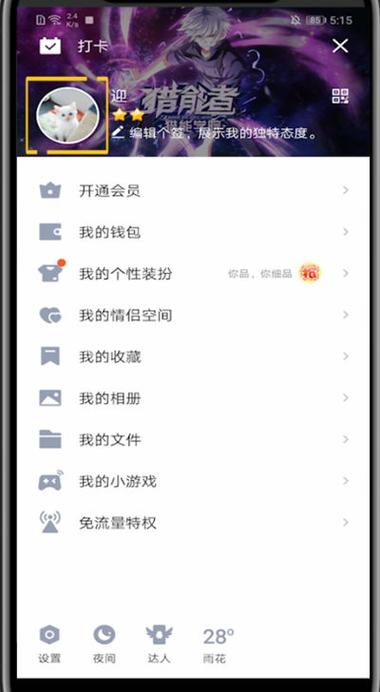Edit the personal signature line
The width and height of the screenshot is (380, 692).
214,133
